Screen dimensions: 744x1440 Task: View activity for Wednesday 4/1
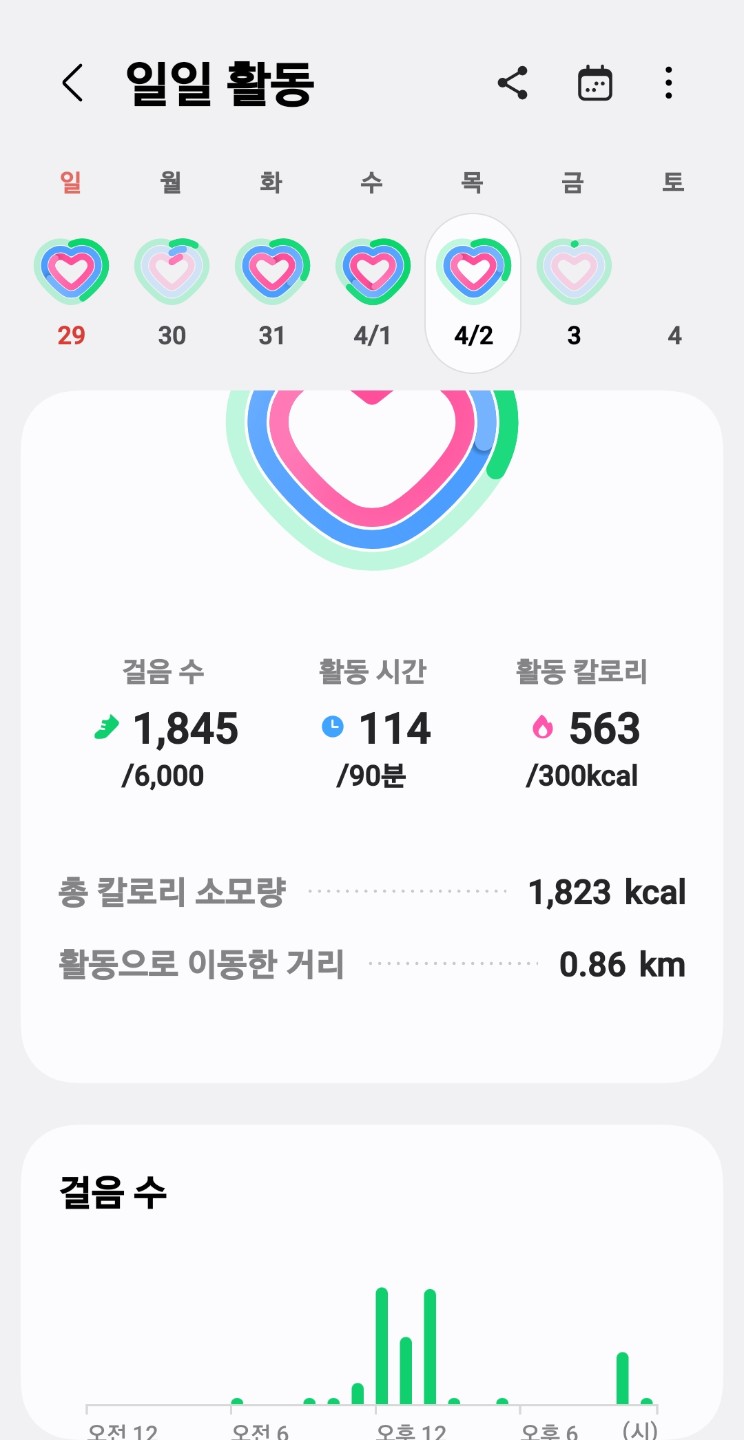coord(372,290)
